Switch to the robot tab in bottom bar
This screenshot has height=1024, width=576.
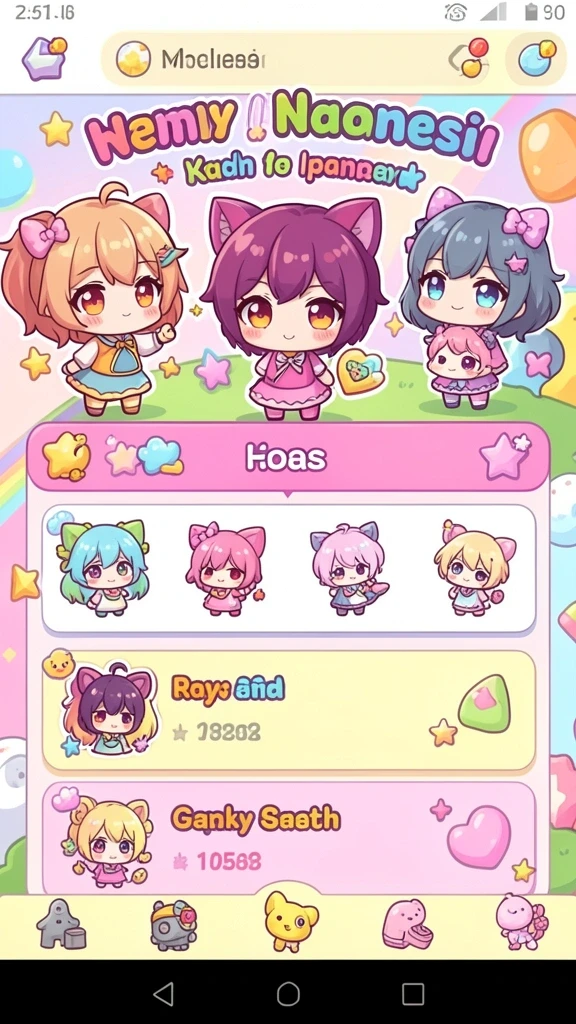(x=173, y=925)
